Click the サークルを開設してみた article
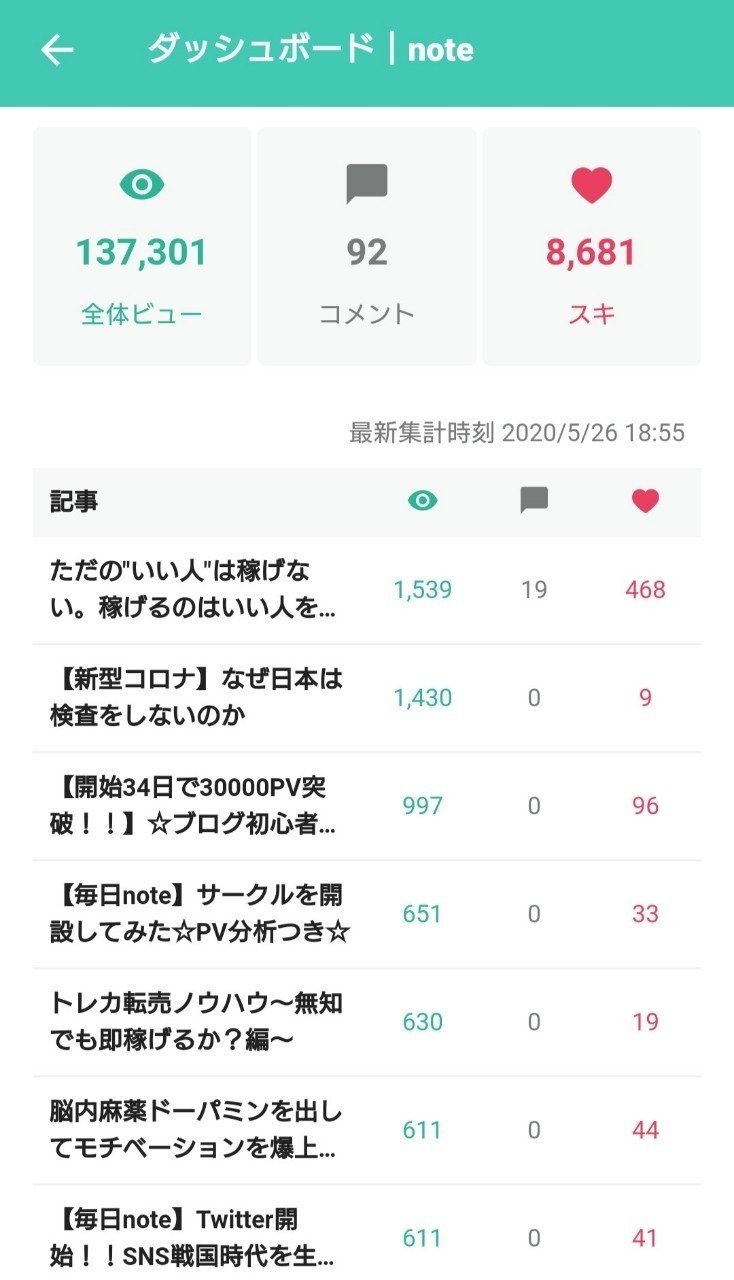Image resolution: width=734 pixels, height=1280 pixels. [196, 913]
